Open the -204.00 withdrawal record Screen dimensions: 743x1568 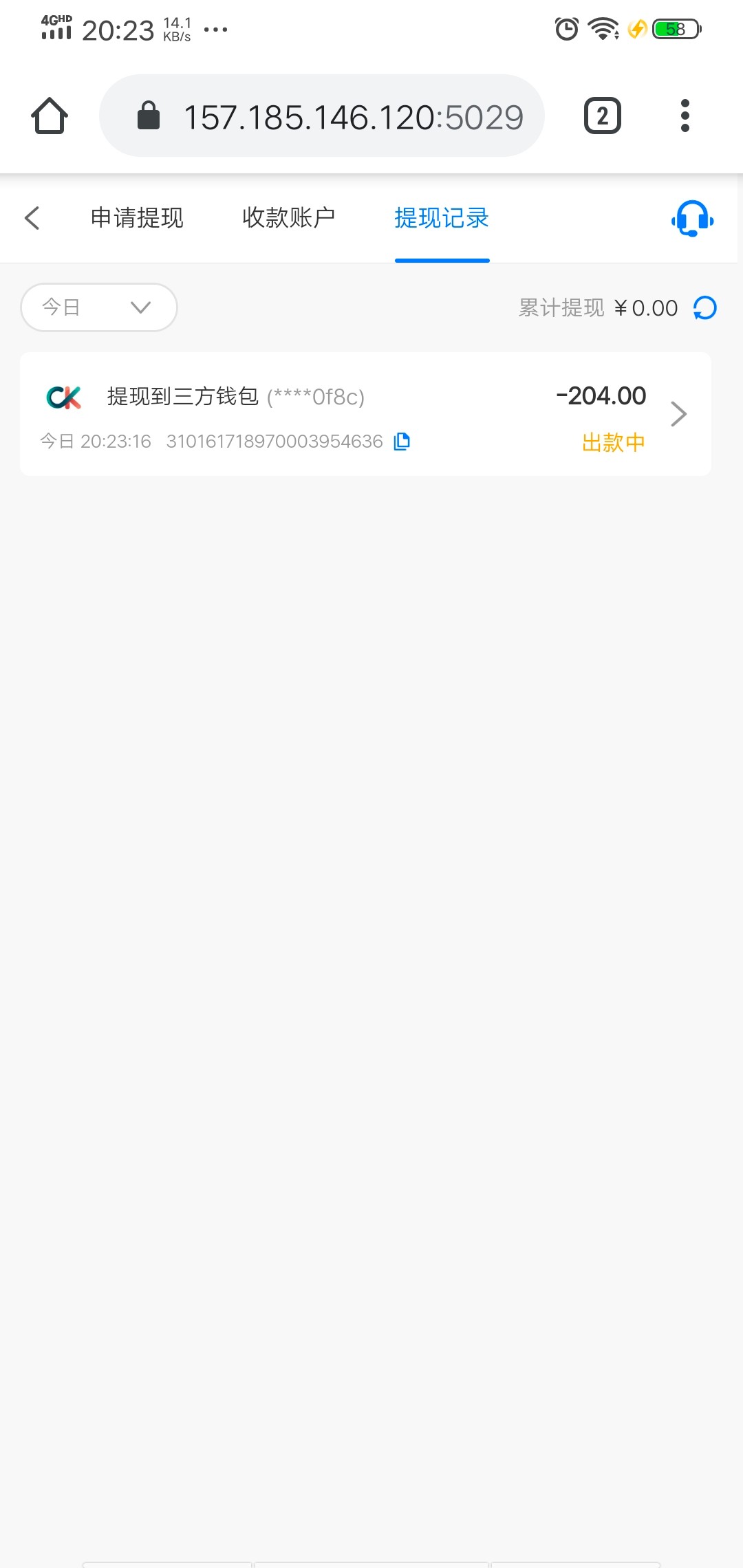[x=365, y=414]
